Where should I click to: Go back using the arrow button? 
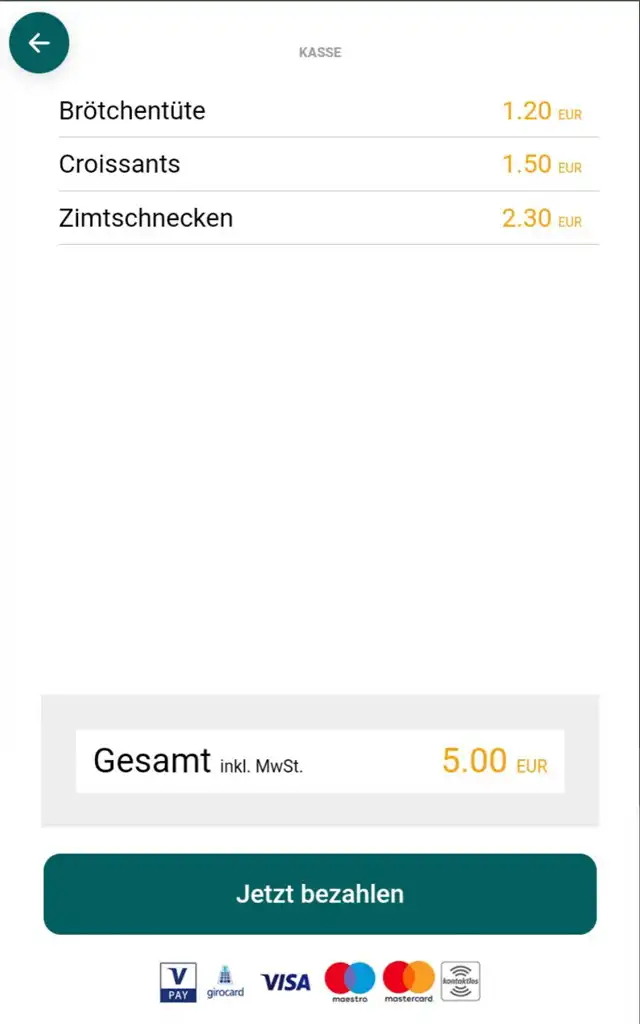point(39,43)
